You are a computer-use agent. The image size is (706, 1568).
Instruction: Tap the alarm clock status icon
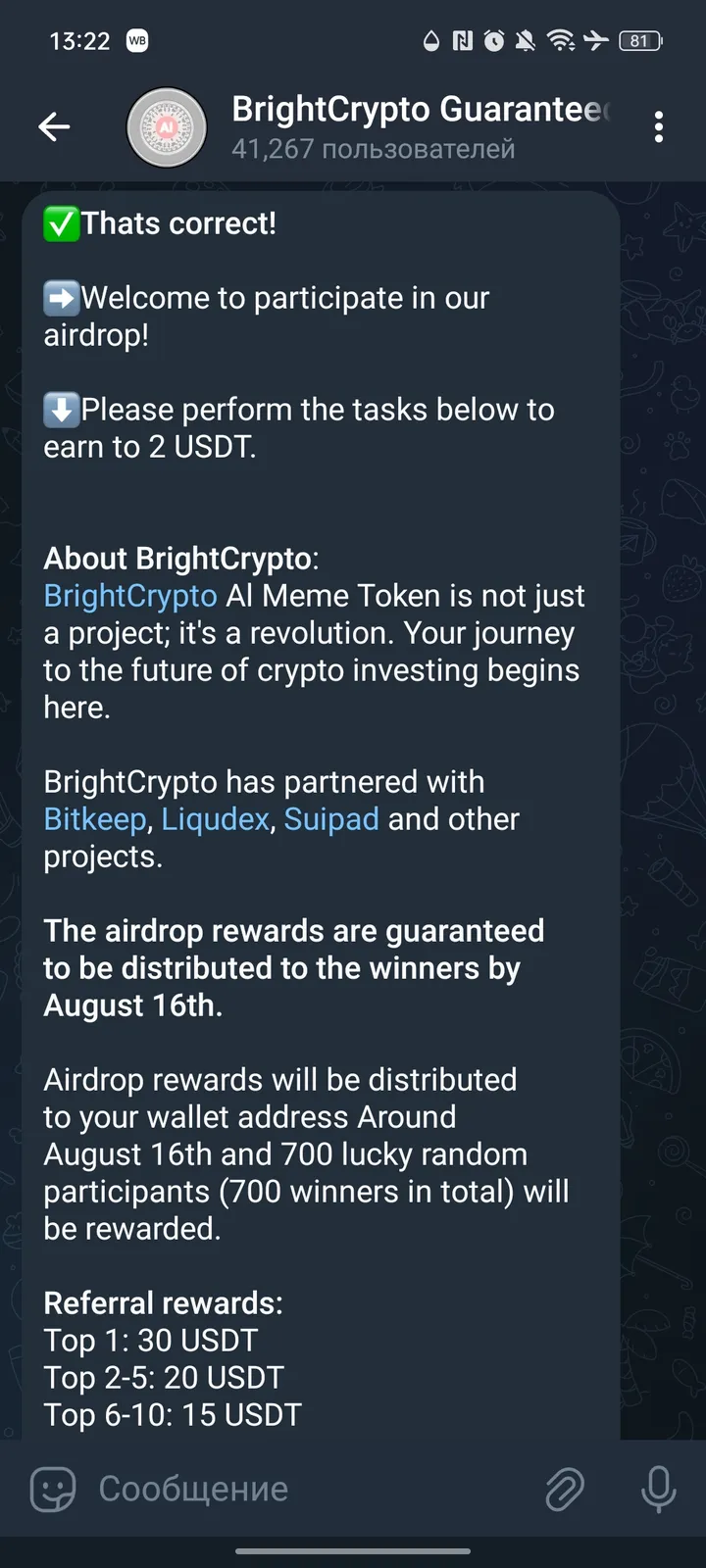point(494,40)
